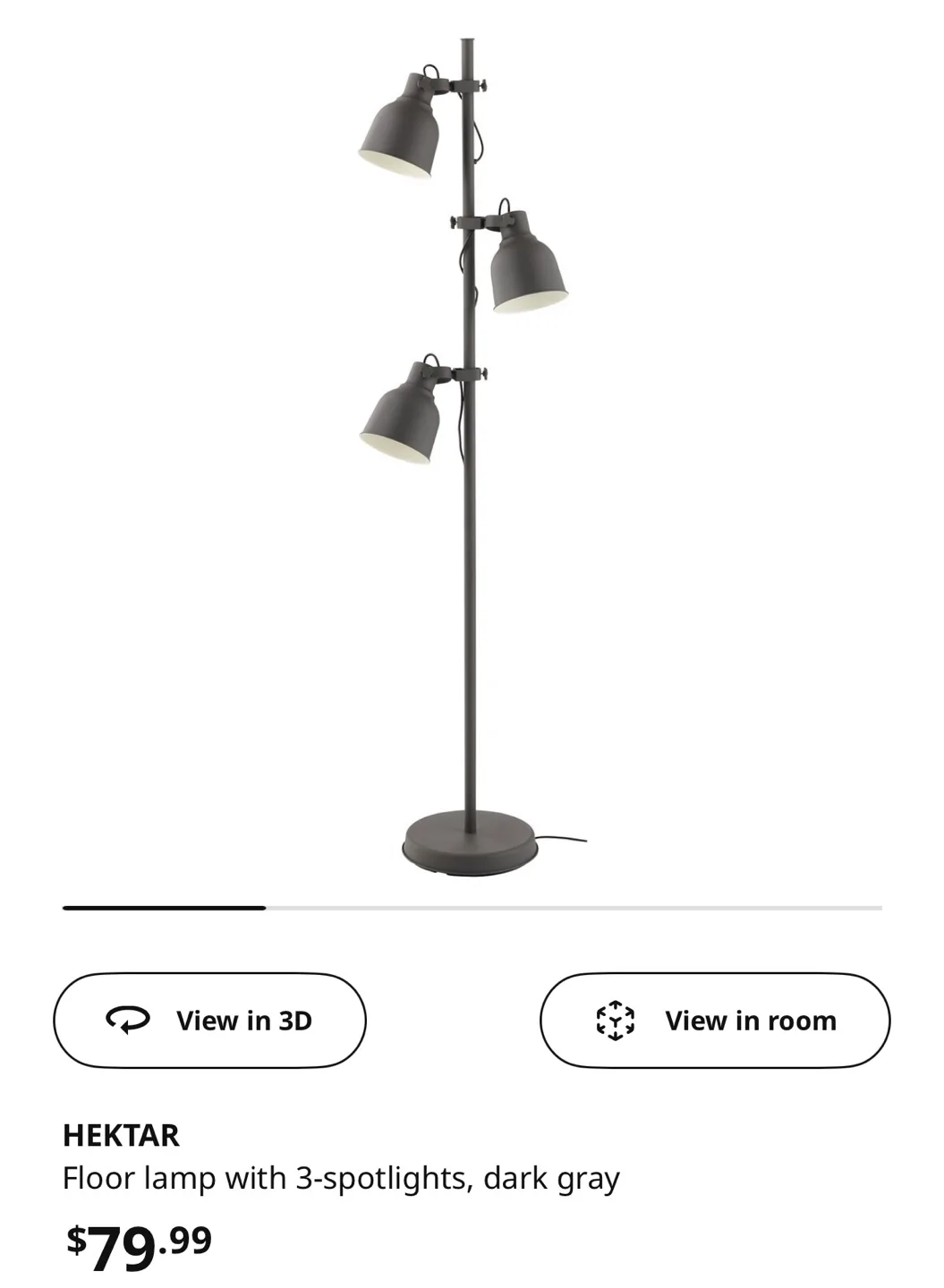Tap the AR viewer icon beside View in room
The width and height of the screenshot is (944, 1288).
click(x=617, y=1019)
